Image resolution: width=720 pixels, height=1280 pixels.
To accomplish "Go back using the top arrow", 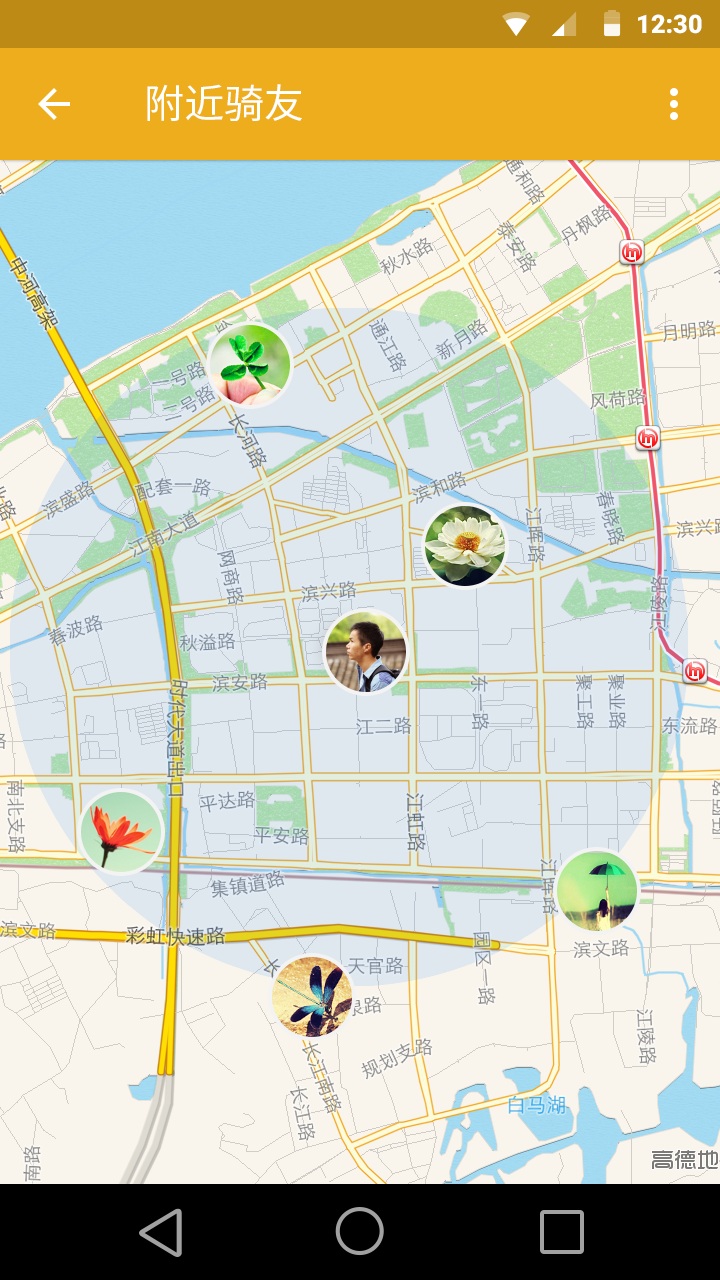I will pyautogui.click(x=54, y=104).
